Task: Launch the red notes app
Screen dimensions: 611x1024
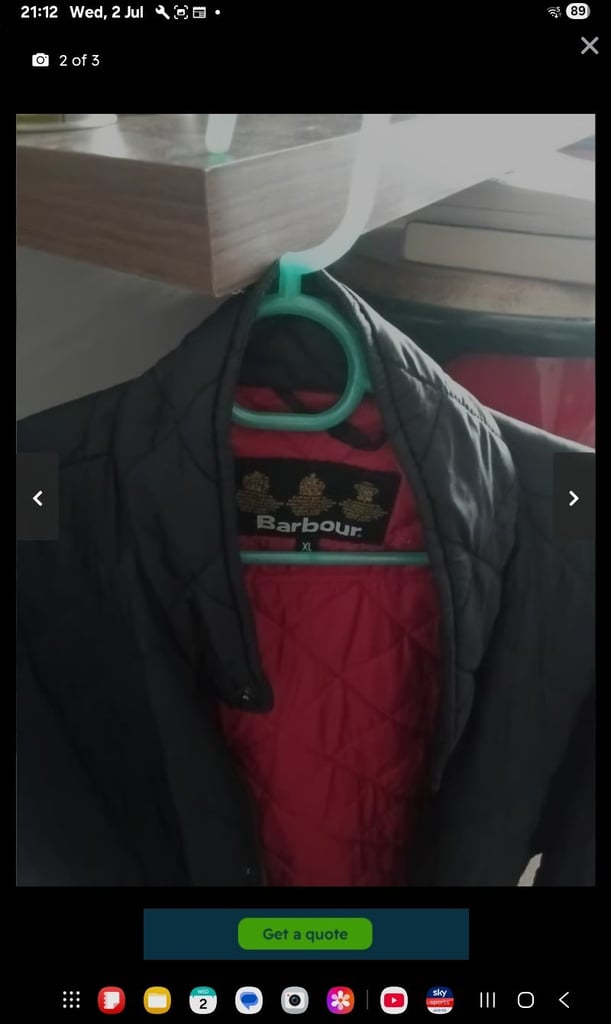Action: pos(112,1000)
